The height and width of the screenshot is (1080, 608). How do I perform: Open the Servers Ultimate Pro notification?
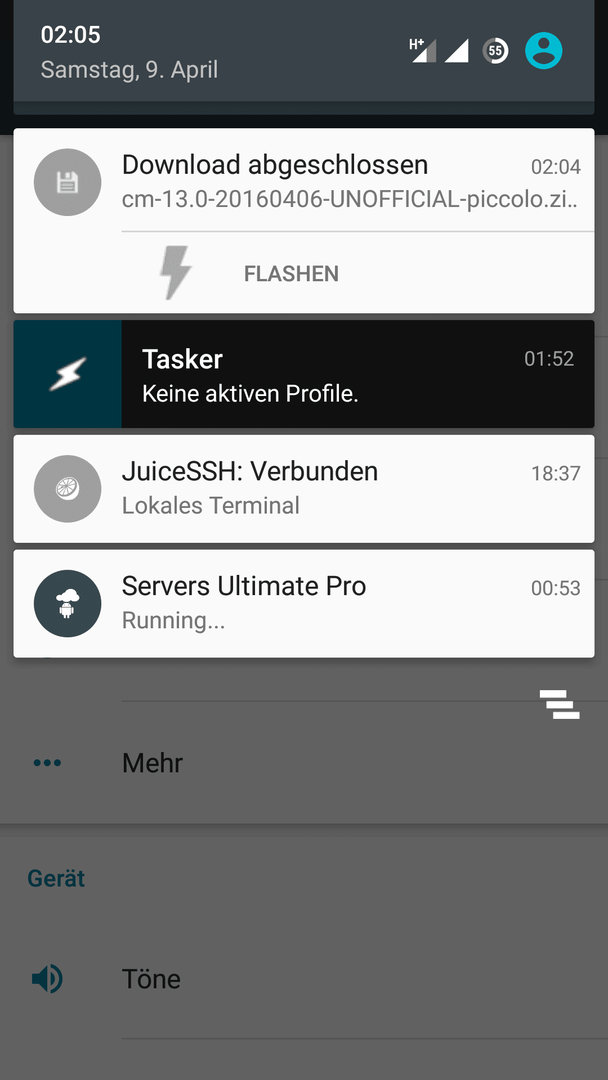[x=304, y=603]
